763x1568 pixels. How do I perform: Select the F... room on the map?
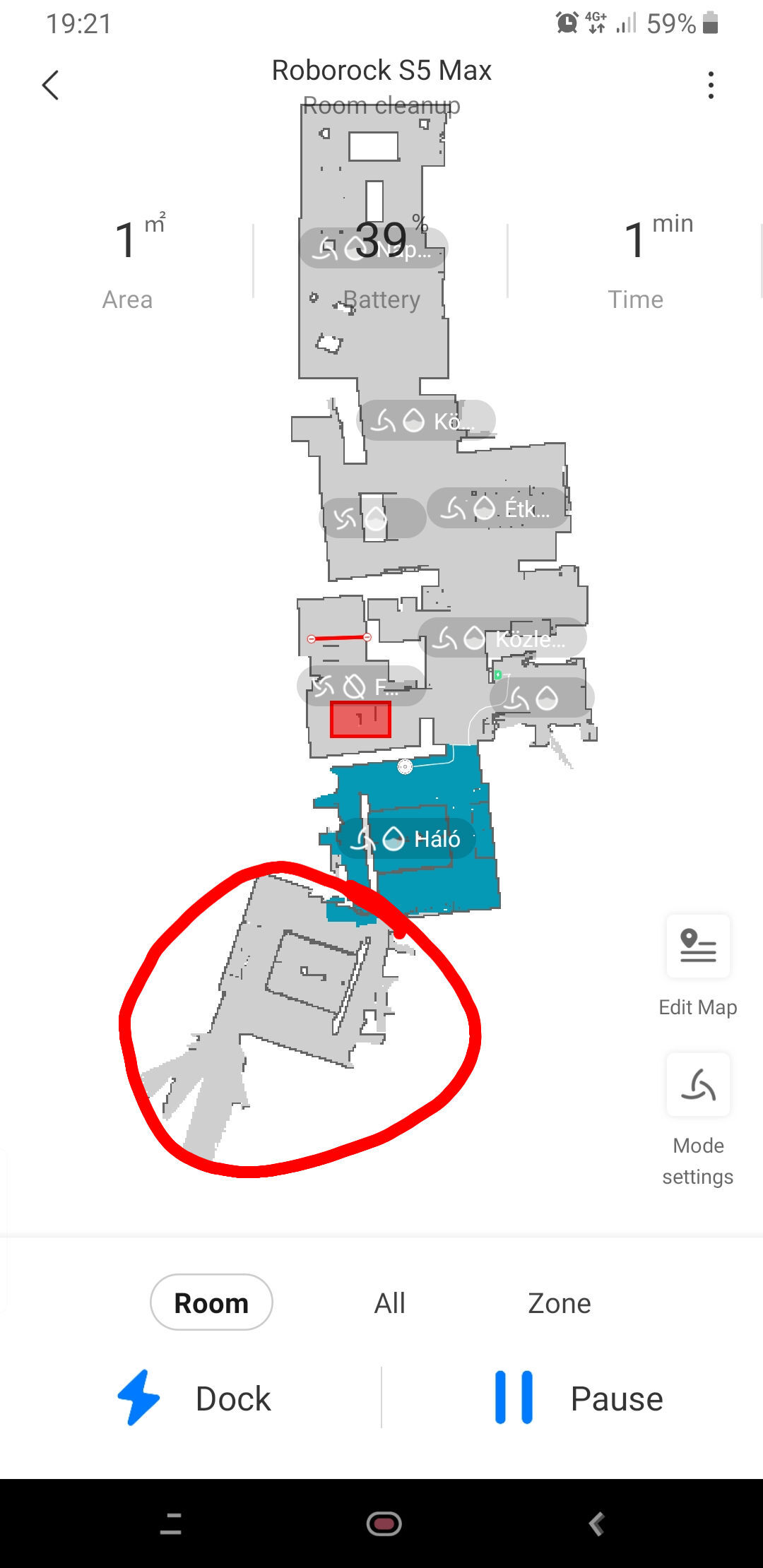point(360,686)
